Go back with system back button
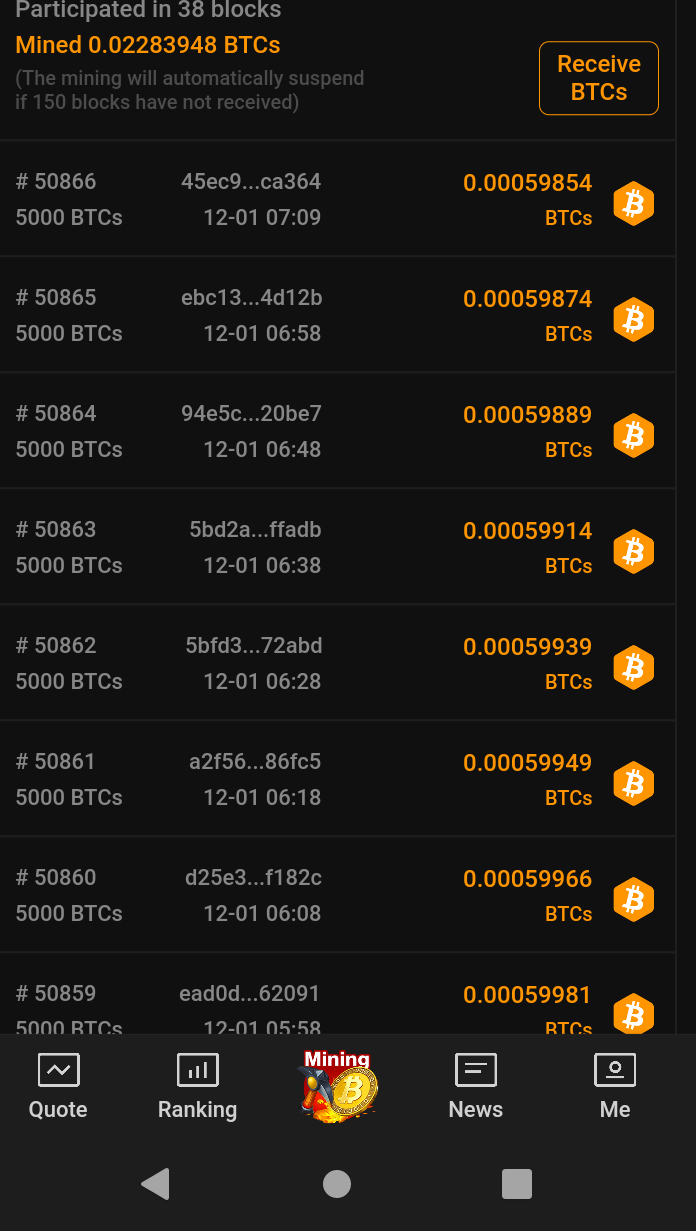This screenshot has width=696, height=1231. pyautogui.click(x=155, y=1184)
